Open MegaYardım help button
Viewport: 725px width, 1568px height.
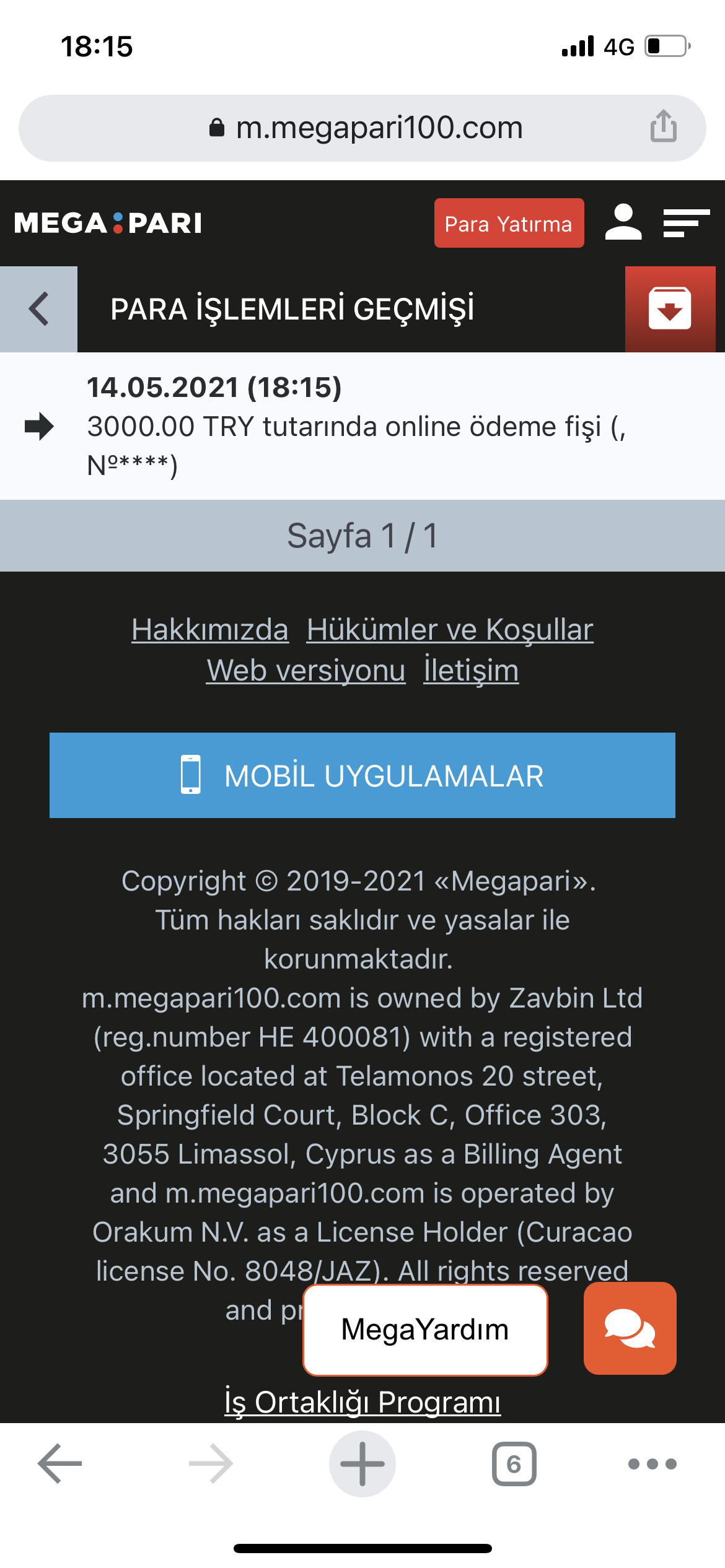(425, 1330)
